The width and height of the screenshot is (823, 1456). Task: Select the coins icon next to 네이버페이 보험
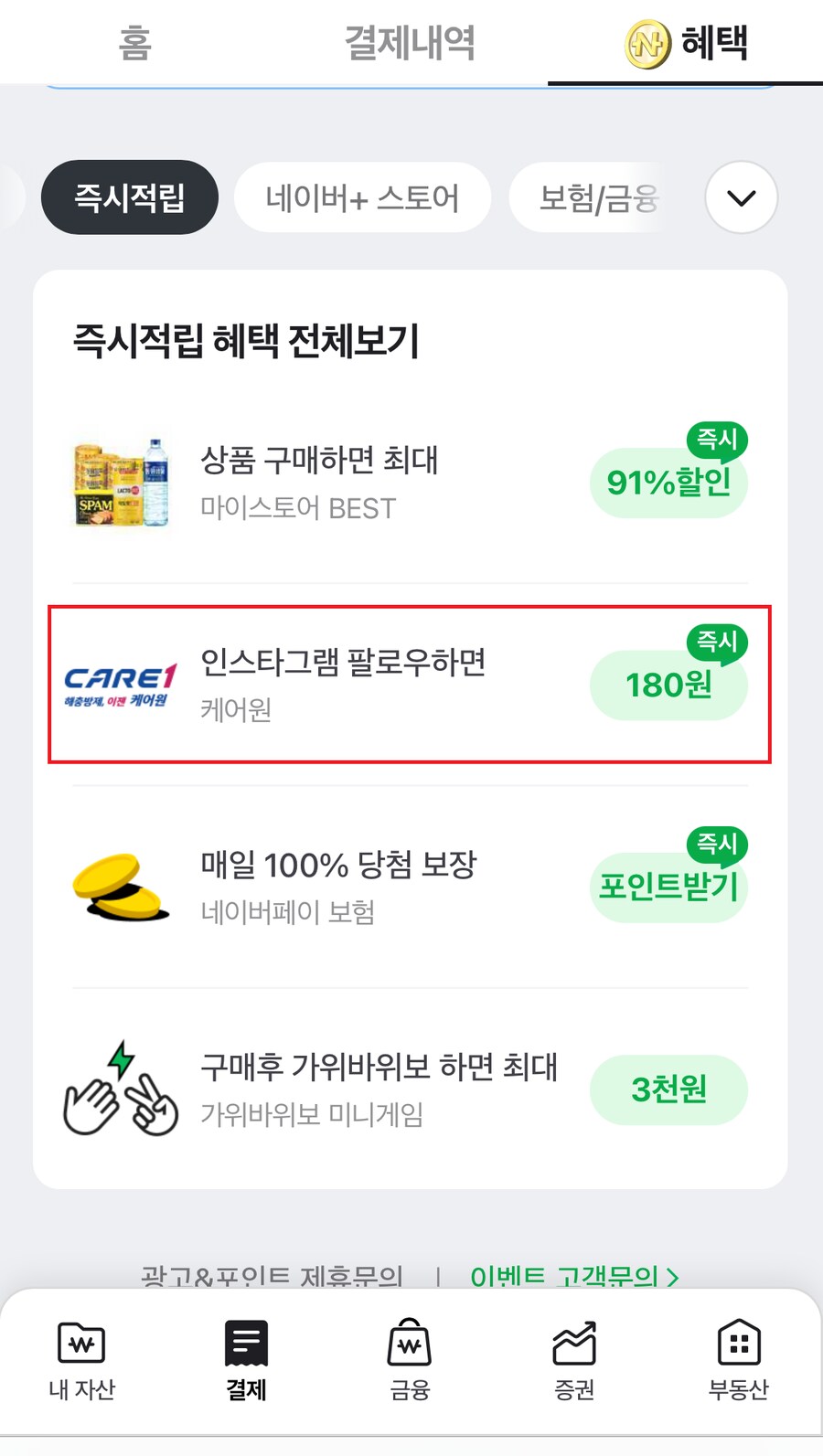click(x=120, y=885)
